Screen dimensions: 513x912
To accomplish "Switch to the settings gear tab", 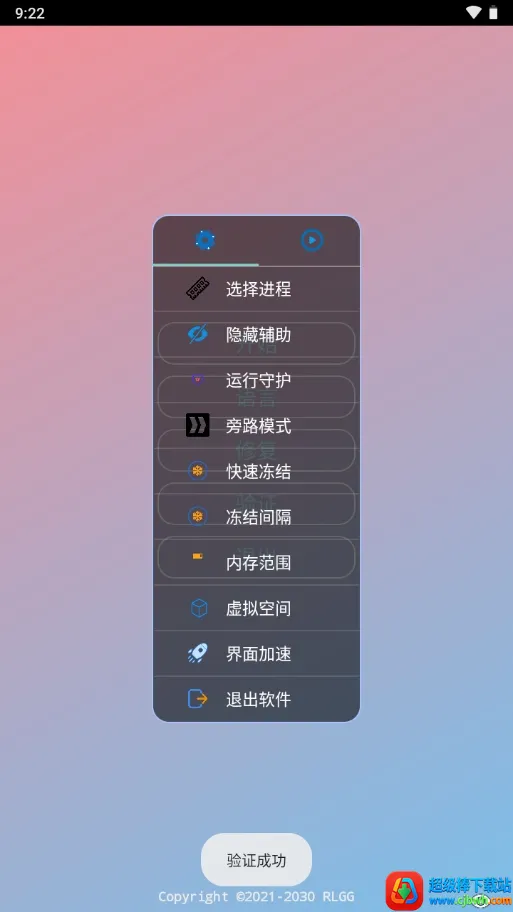I will [205, 240].
